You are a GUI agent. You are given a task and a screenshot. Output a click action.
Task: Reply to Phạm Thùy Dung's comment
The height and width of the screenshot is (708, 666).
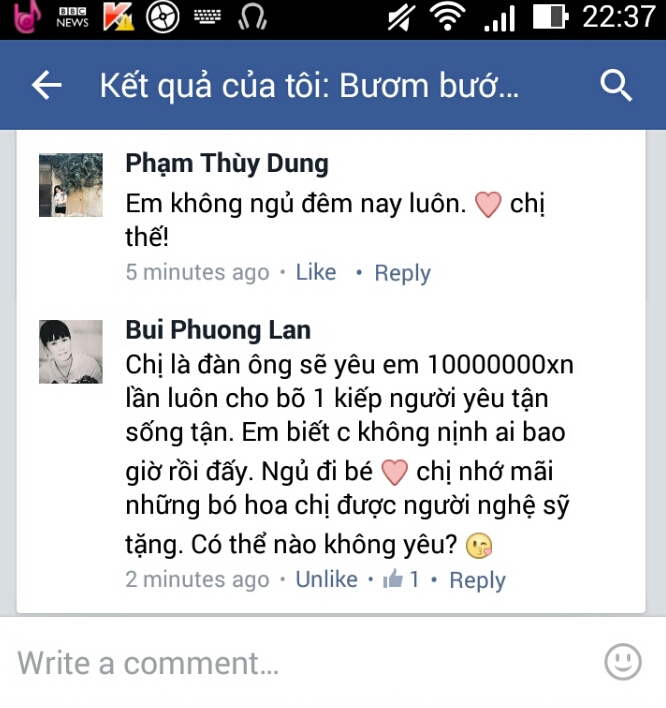pyautogui.click(x=402, y=273)
